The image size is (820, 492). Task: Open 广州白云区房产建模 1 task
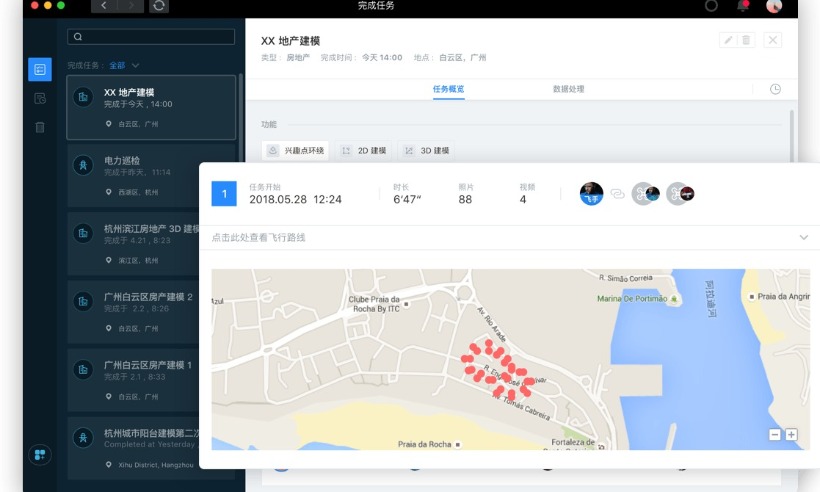[x=152, y=380]
